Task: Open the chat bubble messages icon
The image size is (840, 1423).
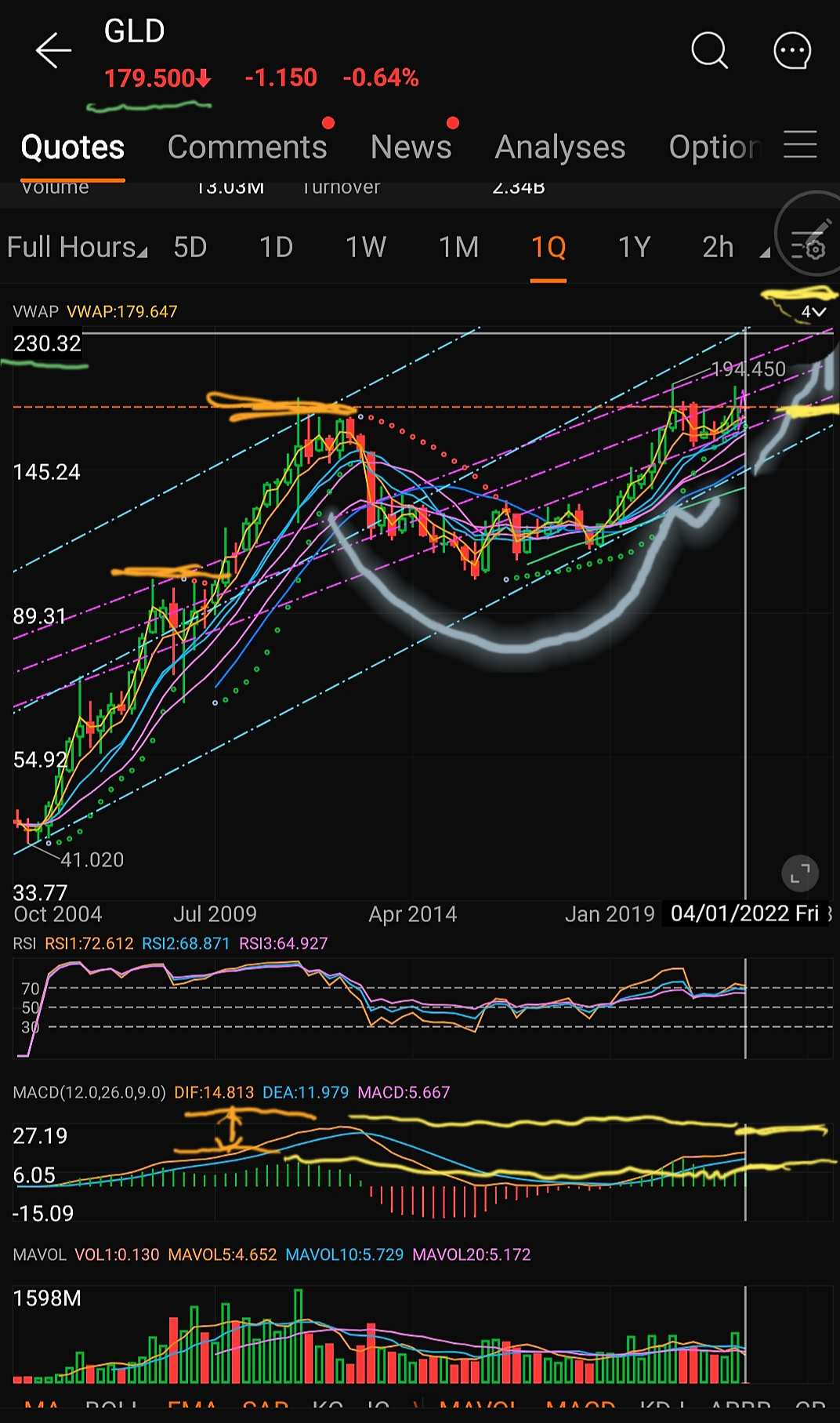Action: tap(791, 51)
